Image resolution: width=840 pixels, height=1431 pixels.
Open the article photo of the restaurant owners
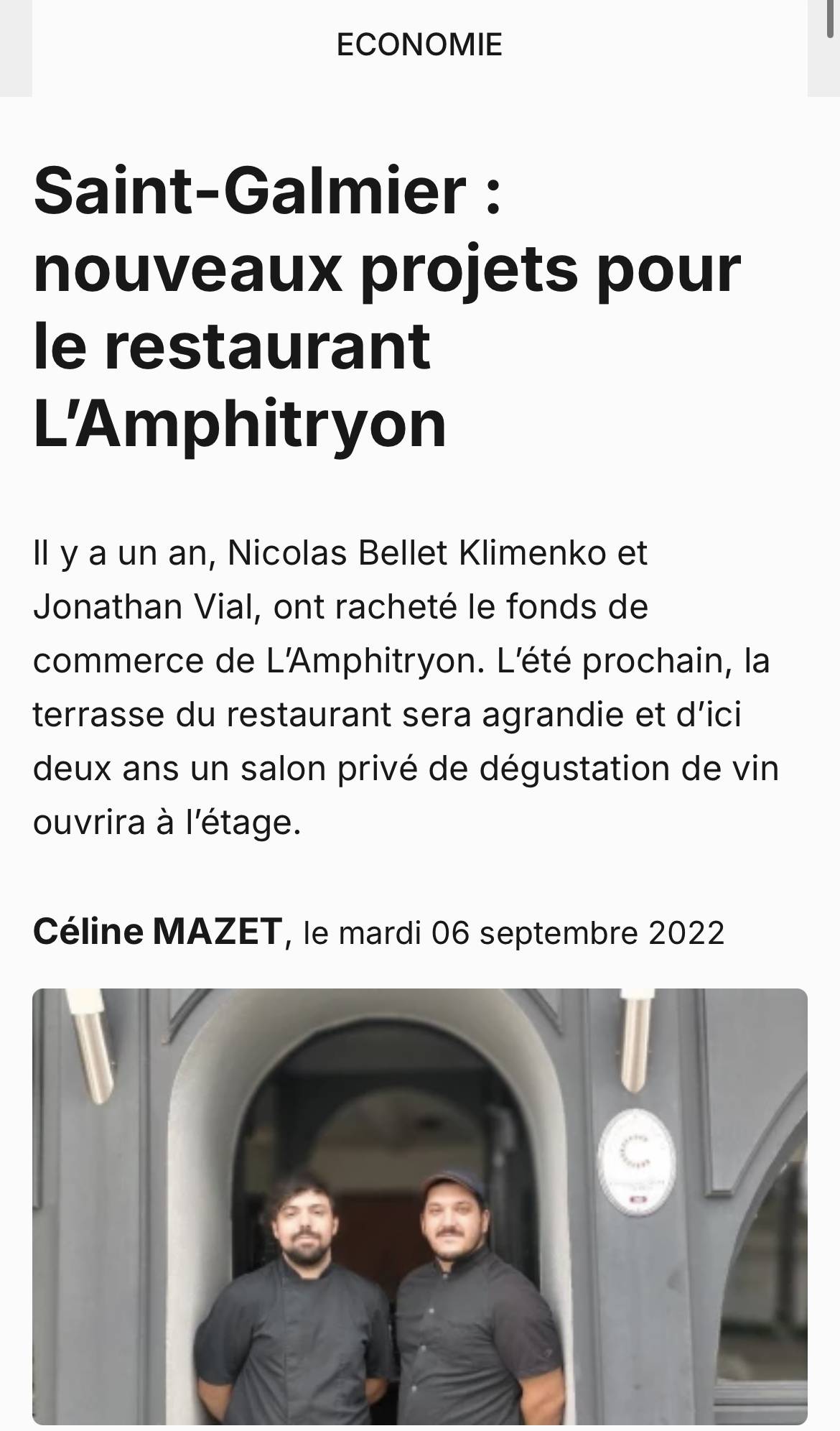(x=419, y=1207)
